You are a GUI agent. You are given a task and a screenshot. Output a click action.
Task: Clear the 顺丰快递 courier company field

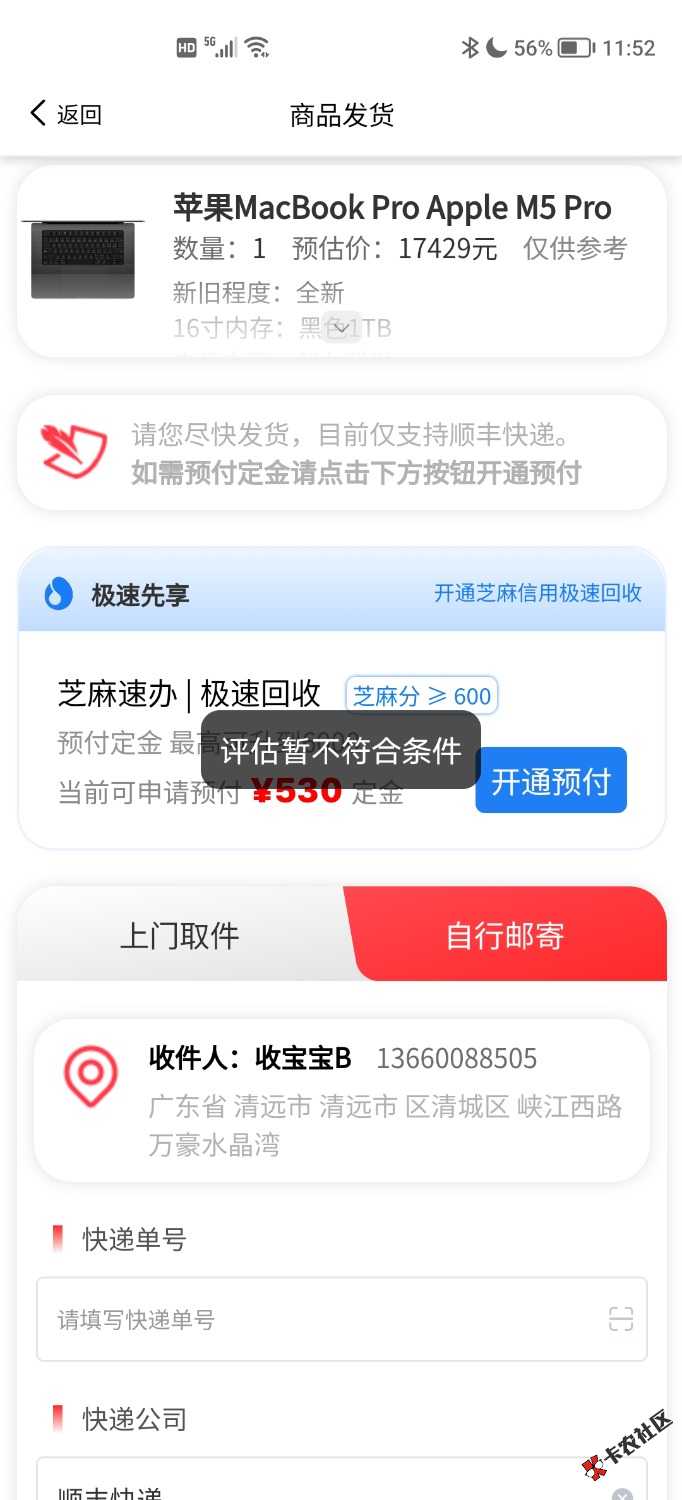coord(622,1493)
